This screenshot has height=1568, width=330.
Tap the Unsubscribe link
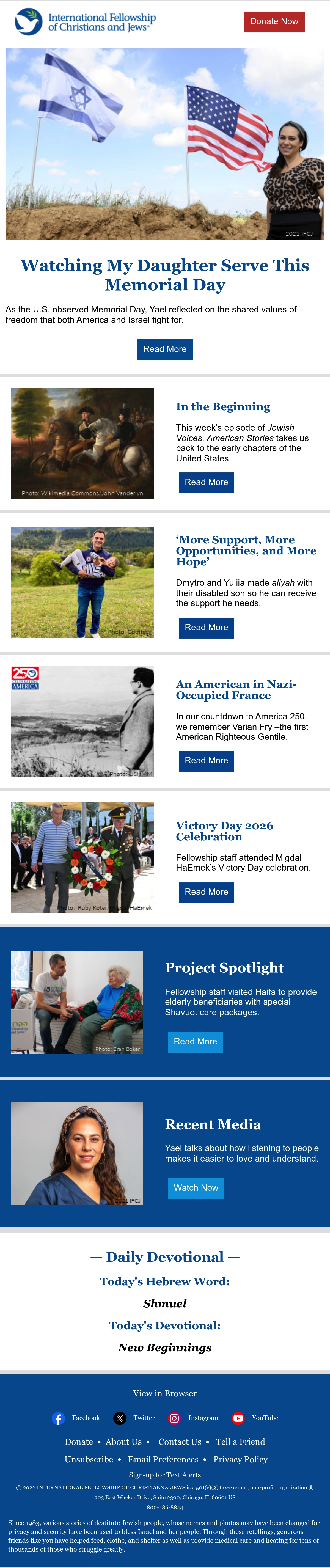point(89,1460)
